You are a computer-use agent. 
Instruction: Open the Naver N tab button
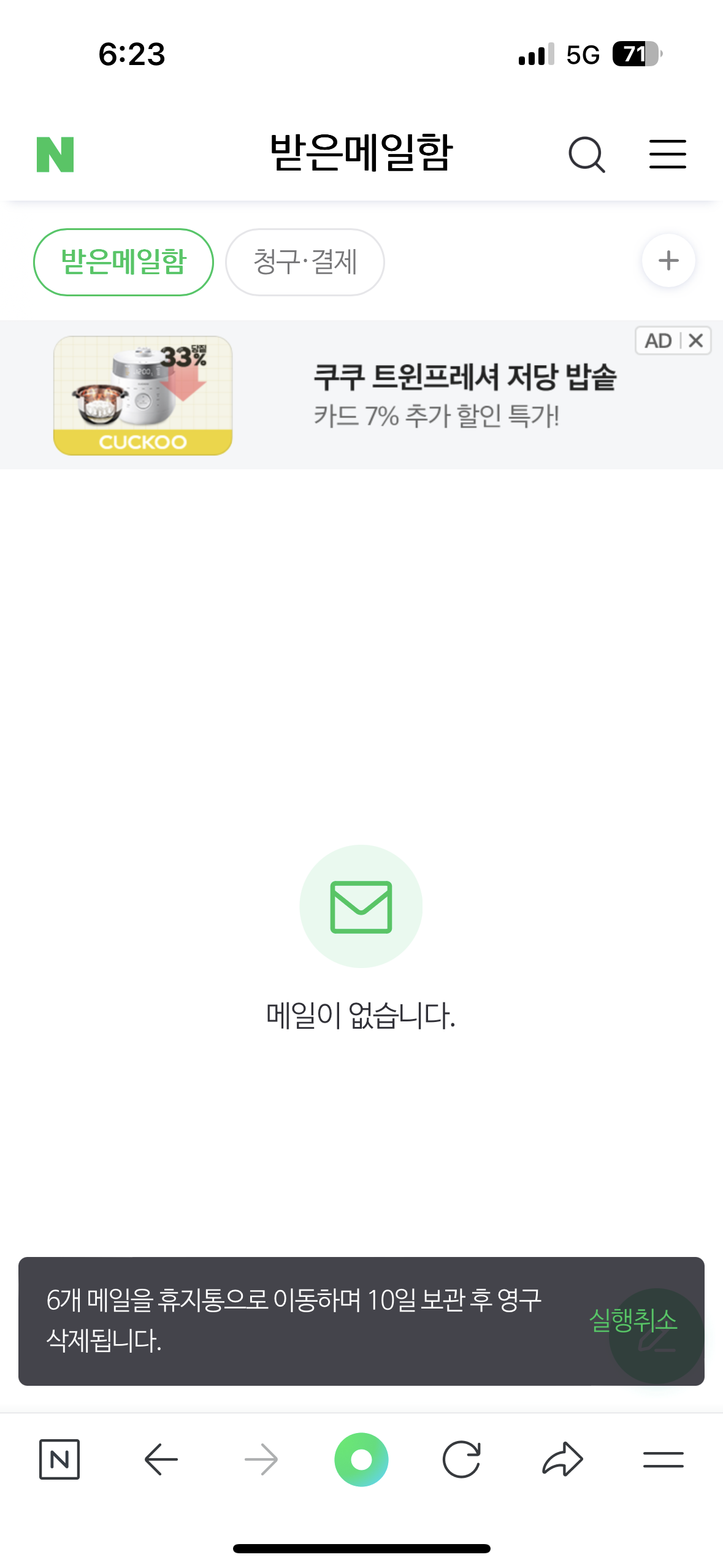(x=59, y=1459)
